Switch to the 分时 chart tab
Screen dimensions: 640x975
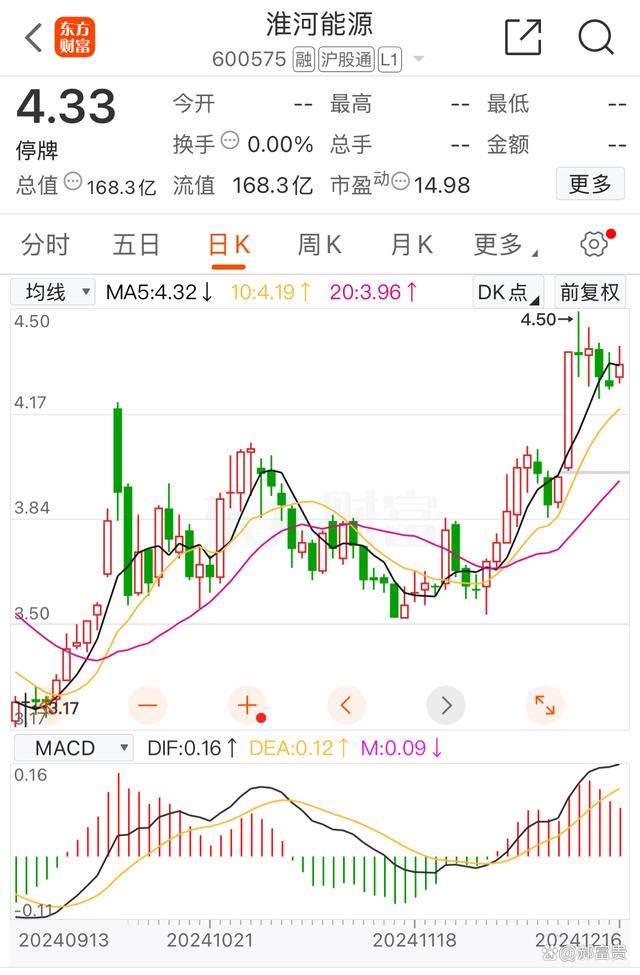(x=46, y=244)
